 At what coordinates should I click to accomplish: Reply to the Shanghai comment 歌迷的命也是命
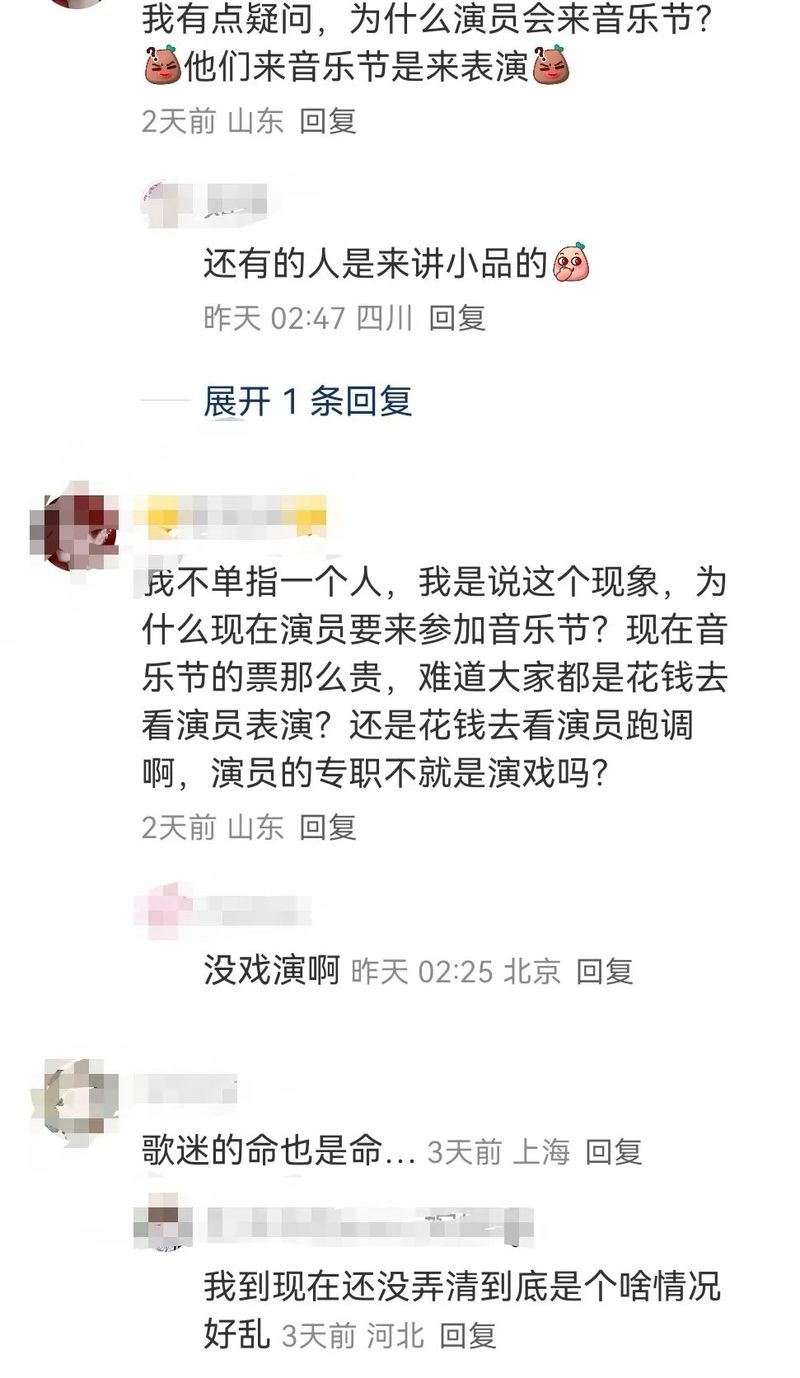click(613, 1152)
